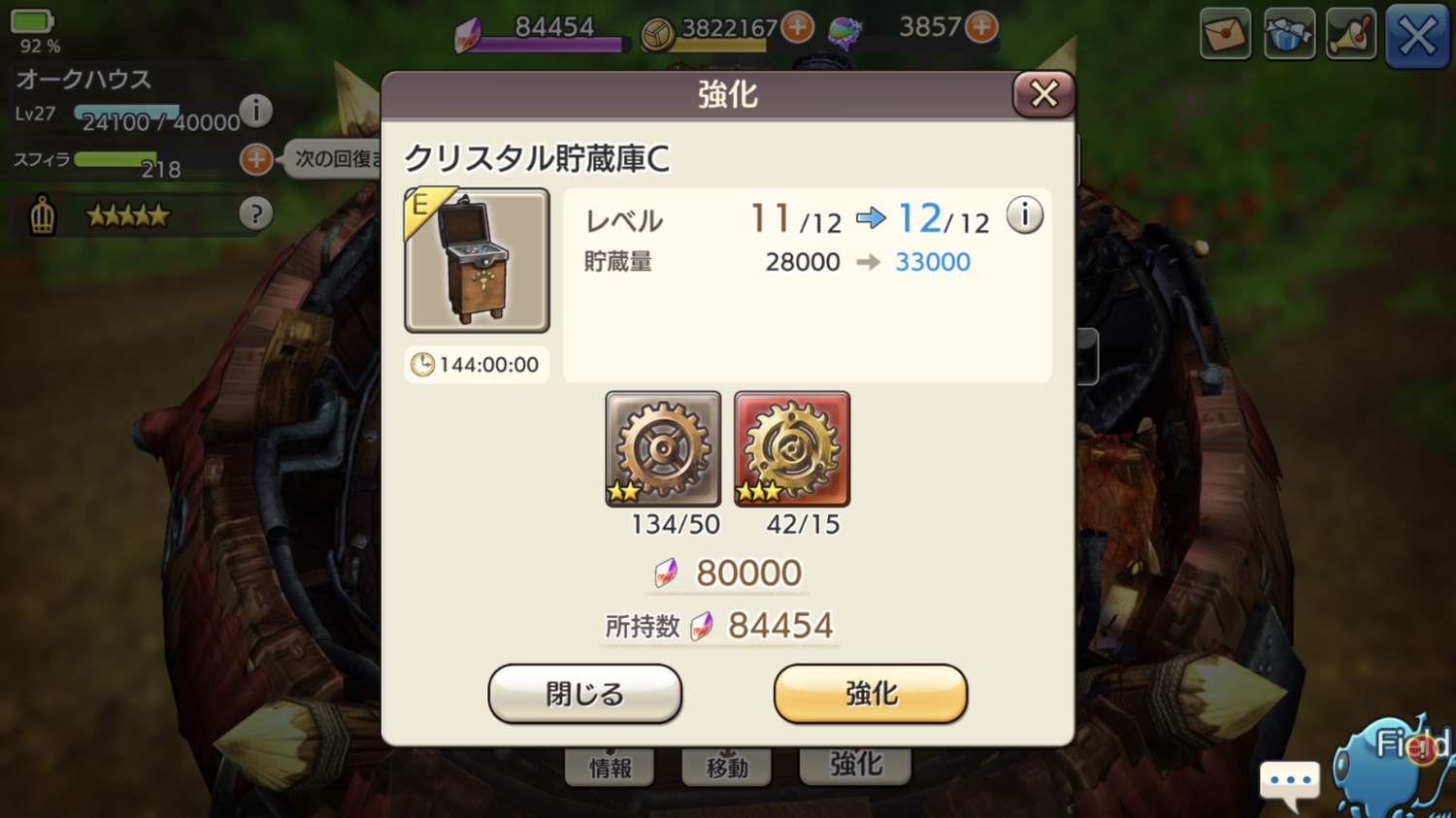The width and height of the screenshot is (1456, 818).
Task: Open level info icon in dialog
Action: pyautogui.click(x=1024, y=215)
